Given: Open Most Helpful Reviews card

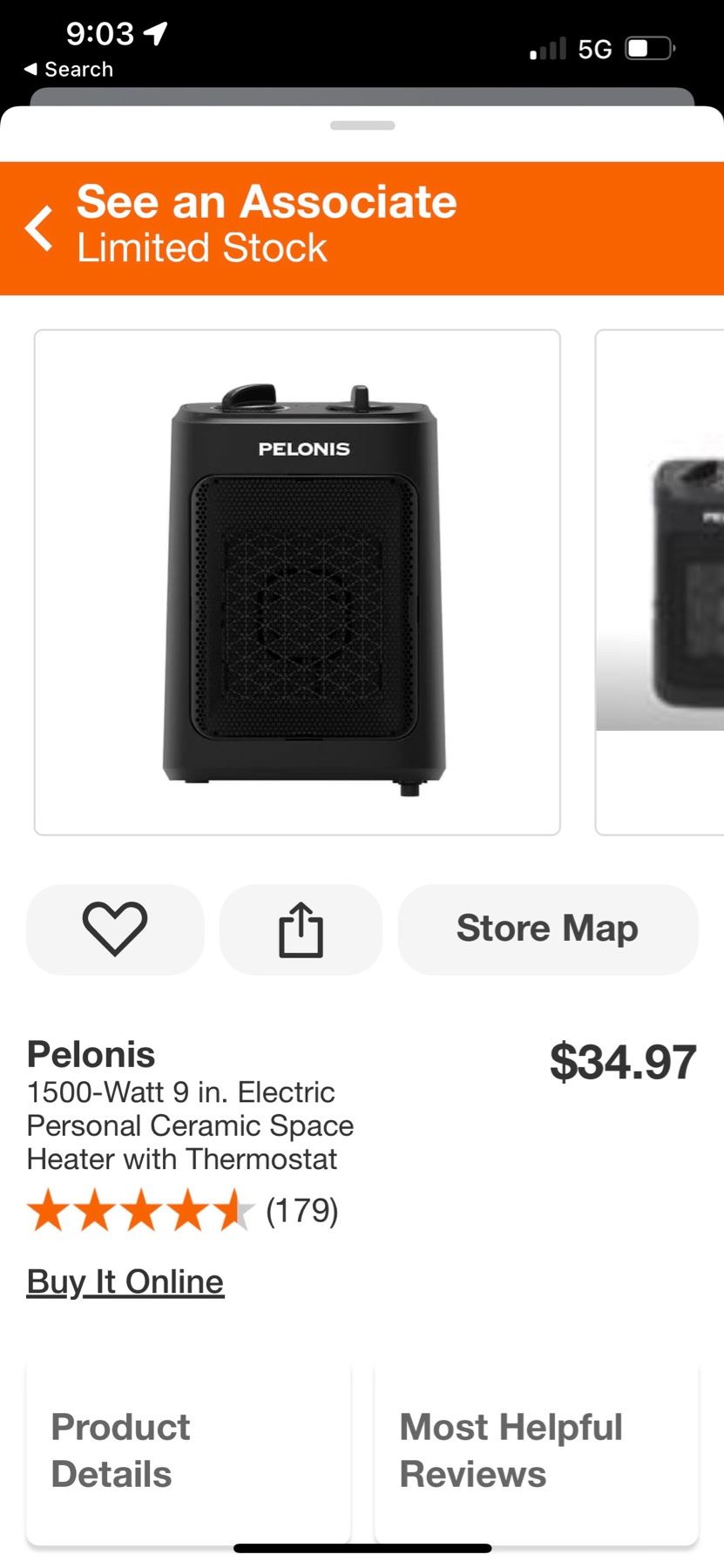Looking at the screenshot, I should [x=536, y=1450].
